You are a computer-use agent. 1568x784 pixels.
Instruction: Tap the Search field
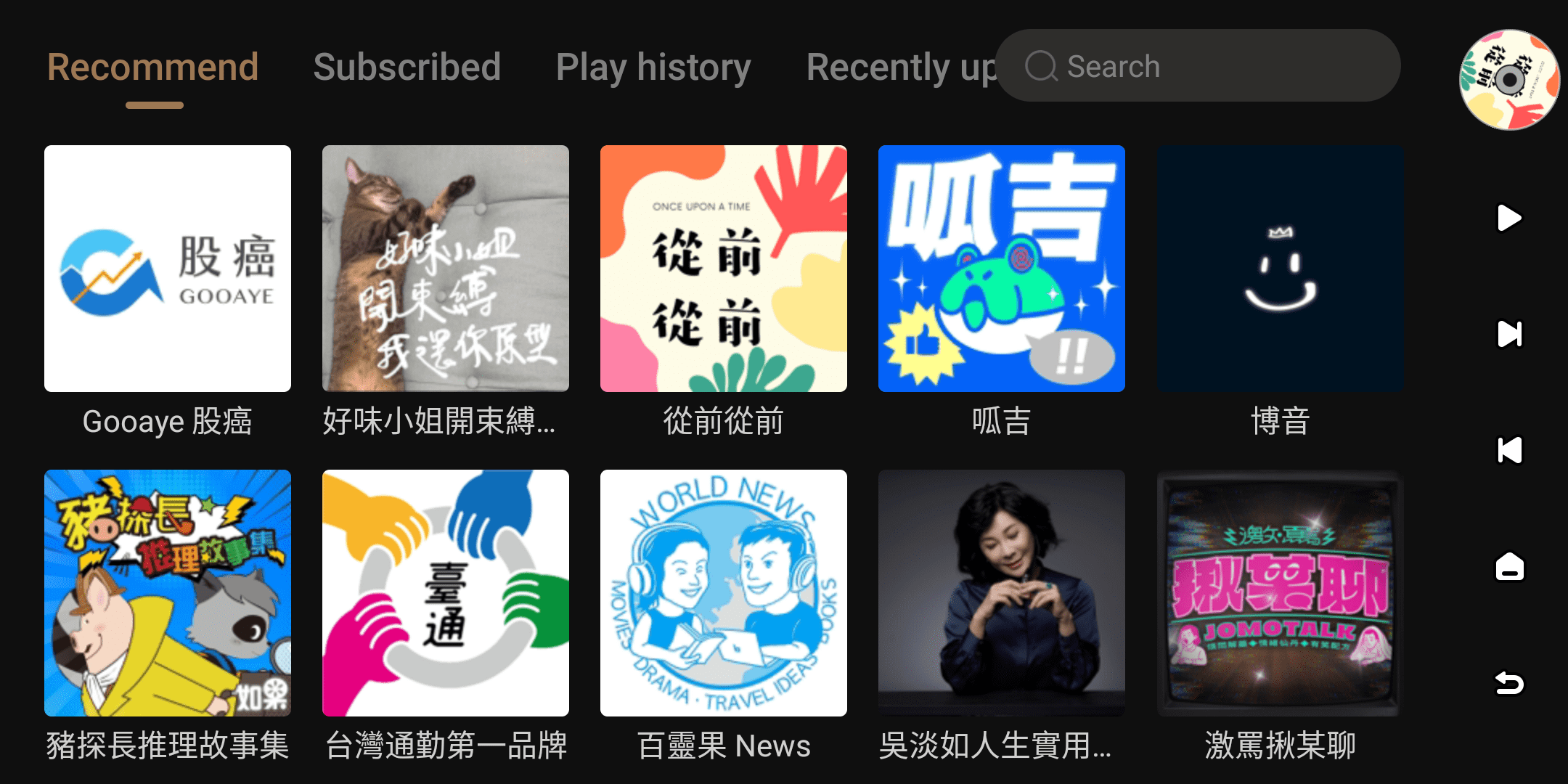tap(1198, 66)
